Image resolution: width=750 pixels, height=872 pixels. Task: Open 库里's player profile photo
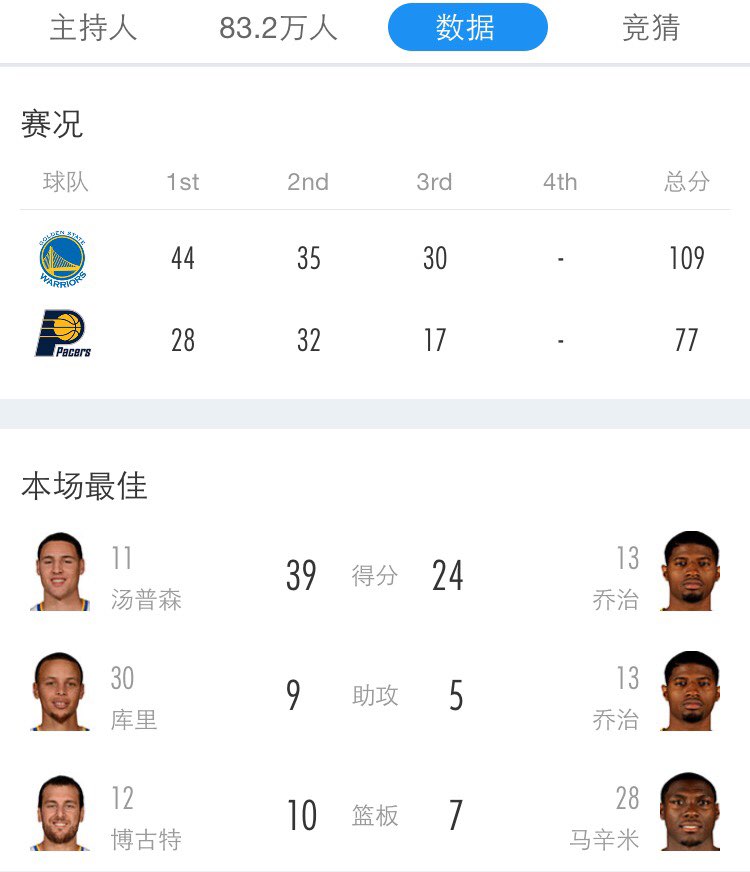[x=60, y=692]
